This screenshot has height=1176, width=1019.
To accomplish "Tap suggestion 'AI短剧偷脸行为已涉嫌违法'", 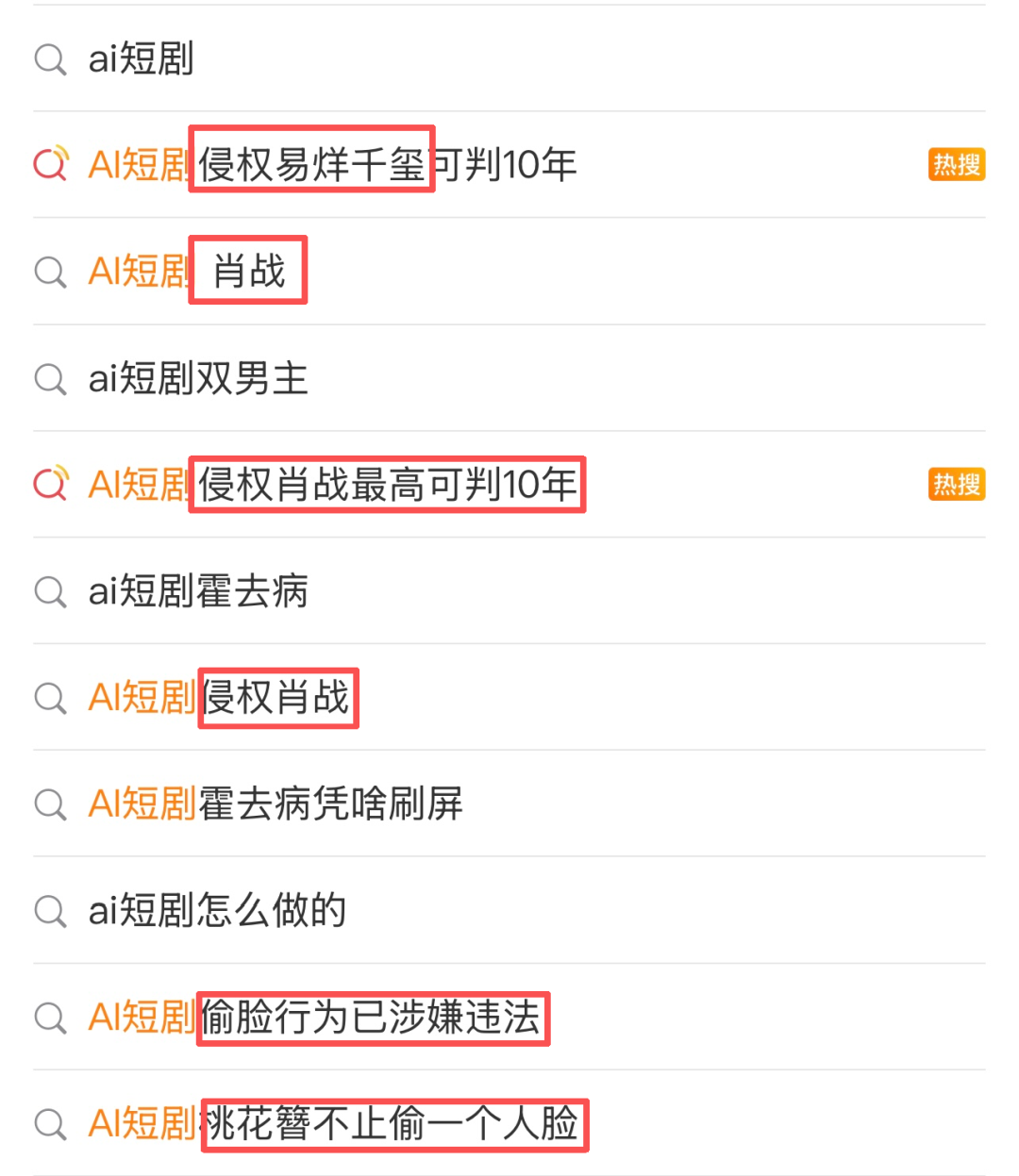I will [314, 1018].
